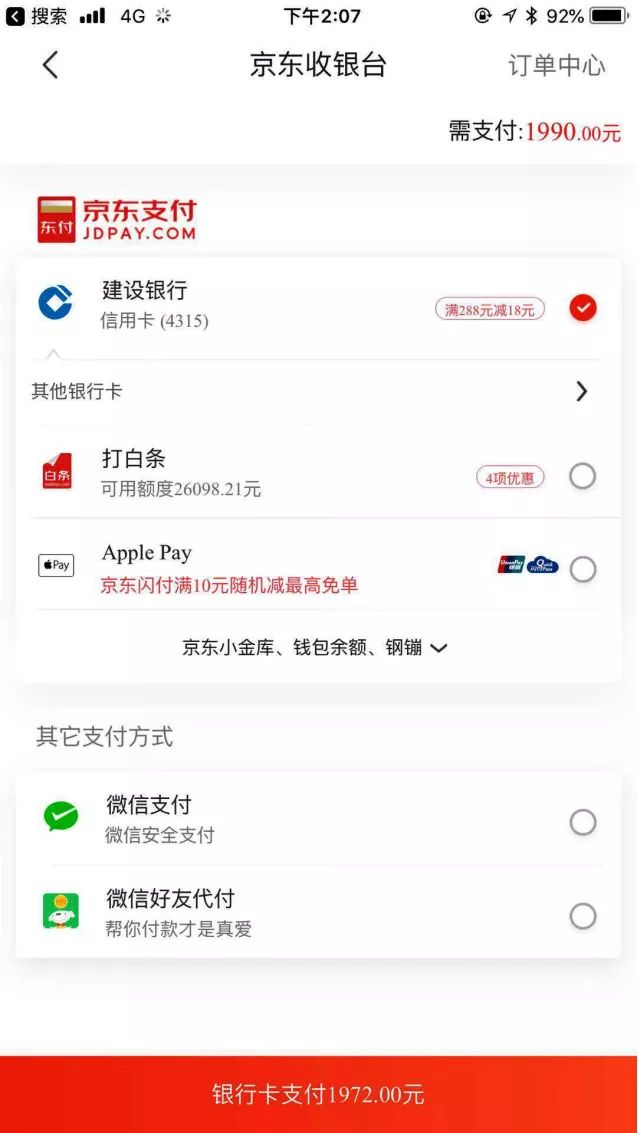The width and height of the screenshot is (638, 1133).
Task: Select 打白条 payment method
Action: pos(582,477)
